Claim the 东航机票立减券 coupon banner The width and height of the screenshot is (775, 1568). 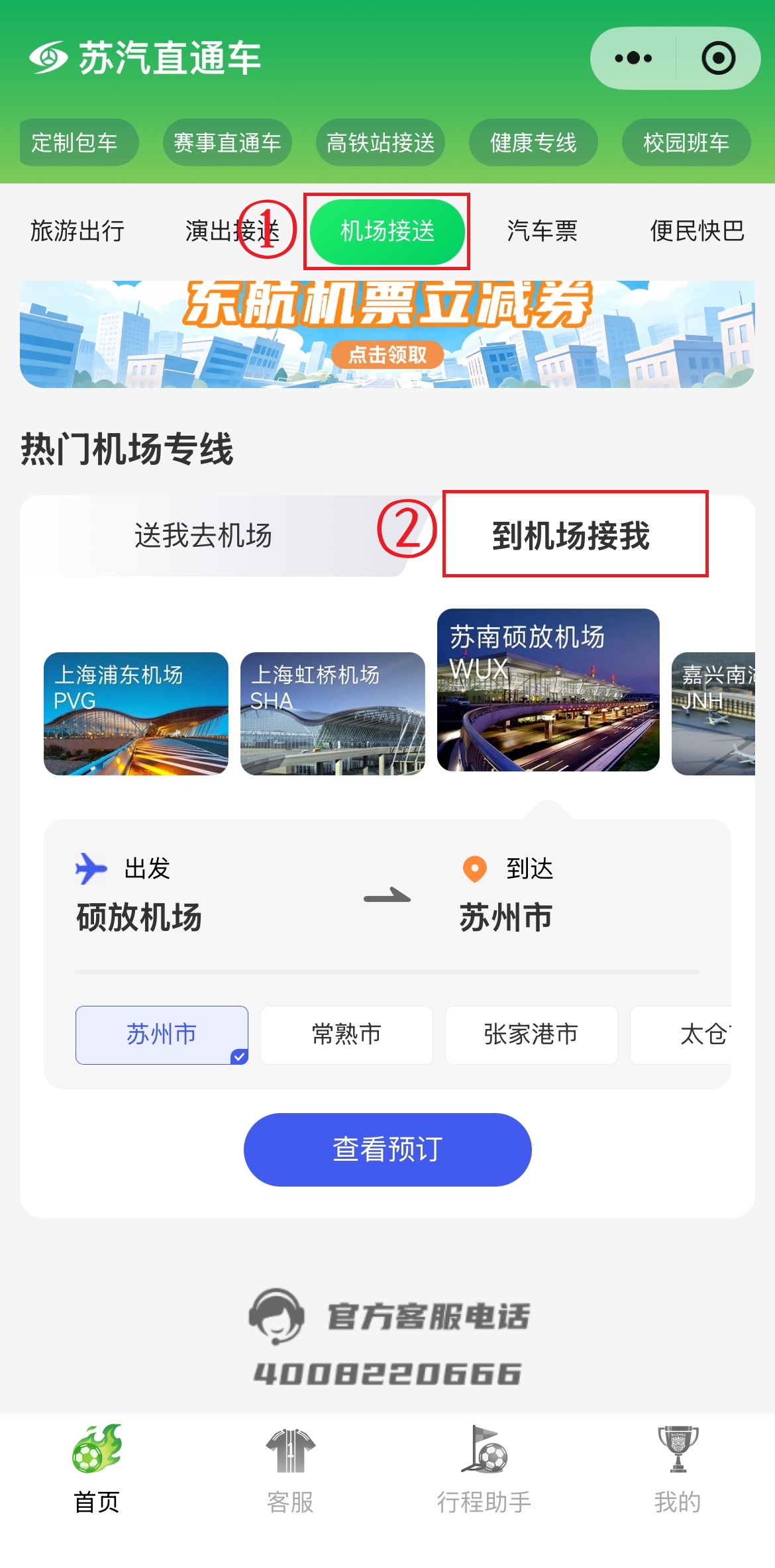point(387,334)
